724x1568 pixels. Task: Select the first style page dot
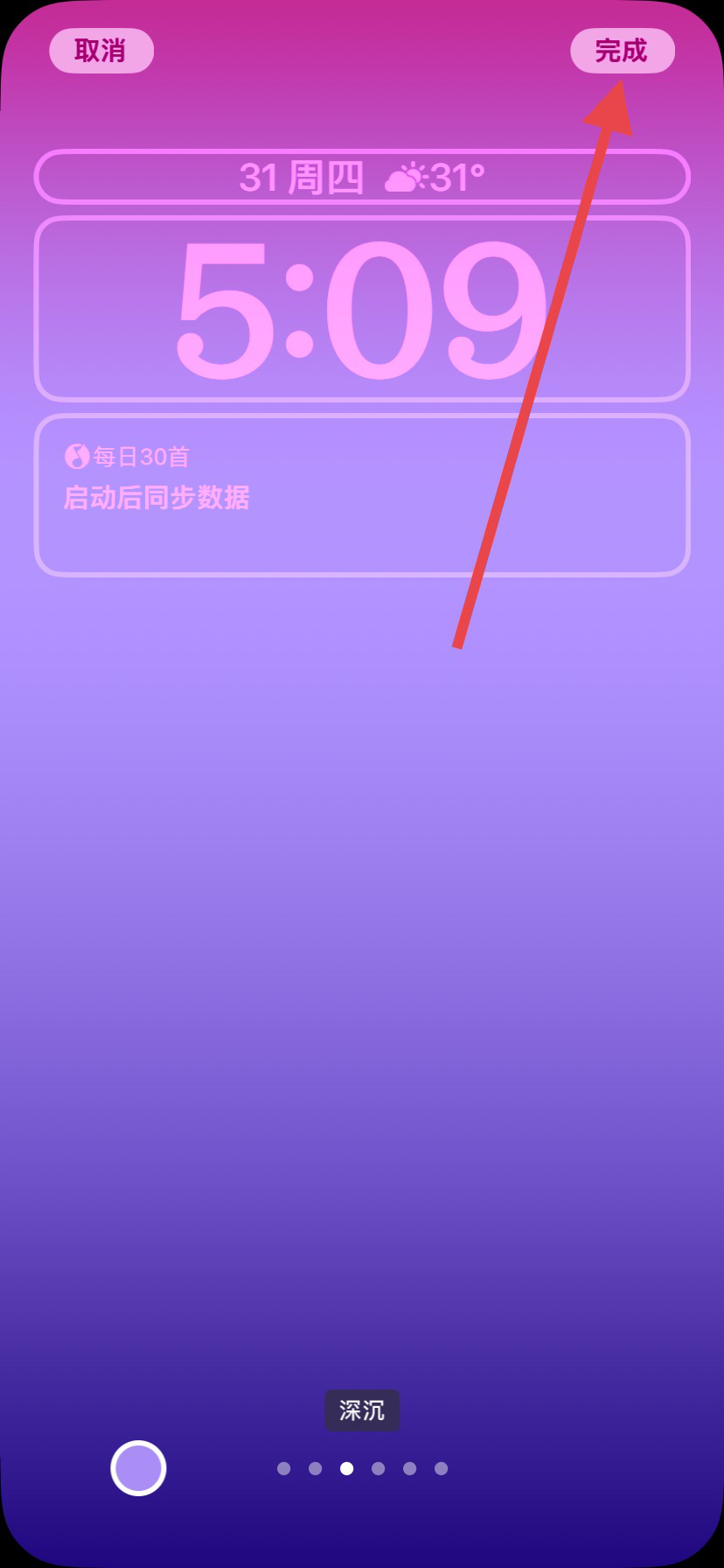tap(283, 1468)
